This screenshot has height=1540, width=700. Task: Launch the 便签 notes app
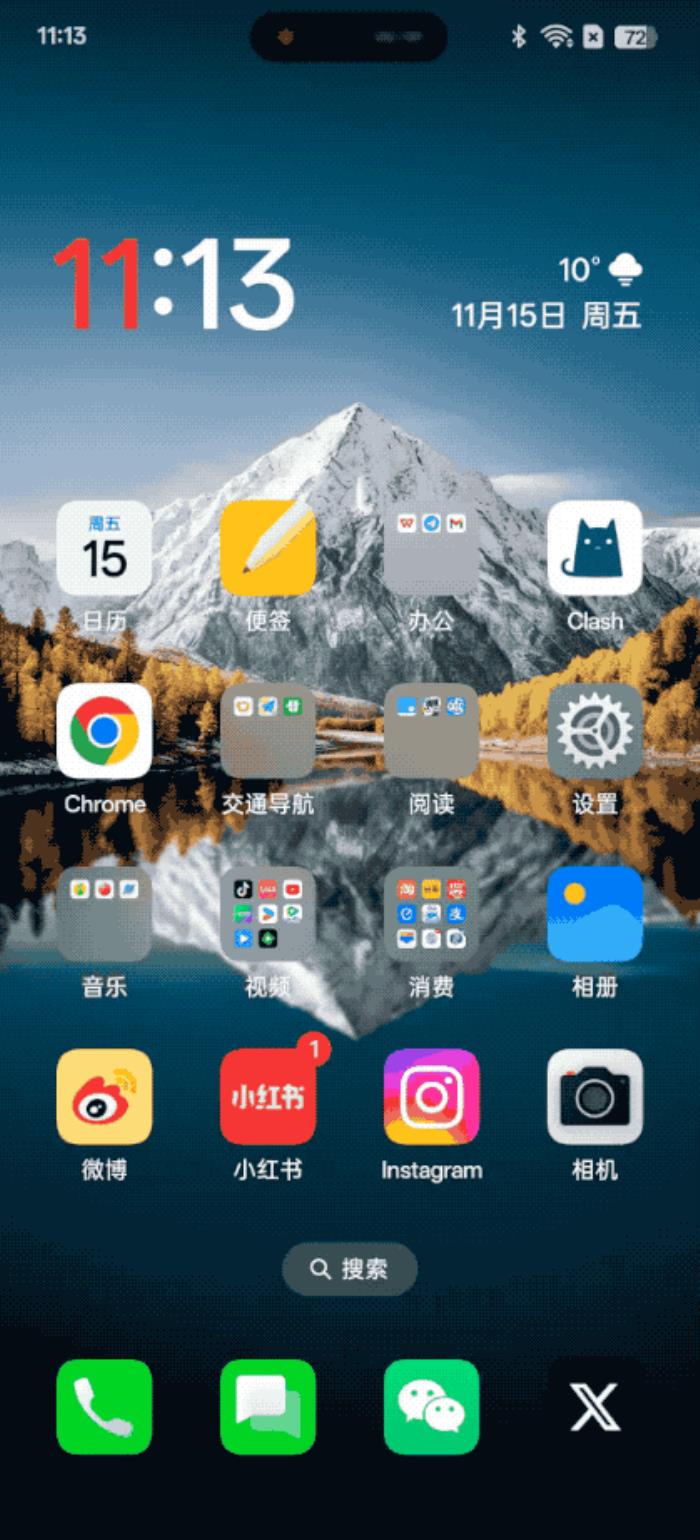268,548
